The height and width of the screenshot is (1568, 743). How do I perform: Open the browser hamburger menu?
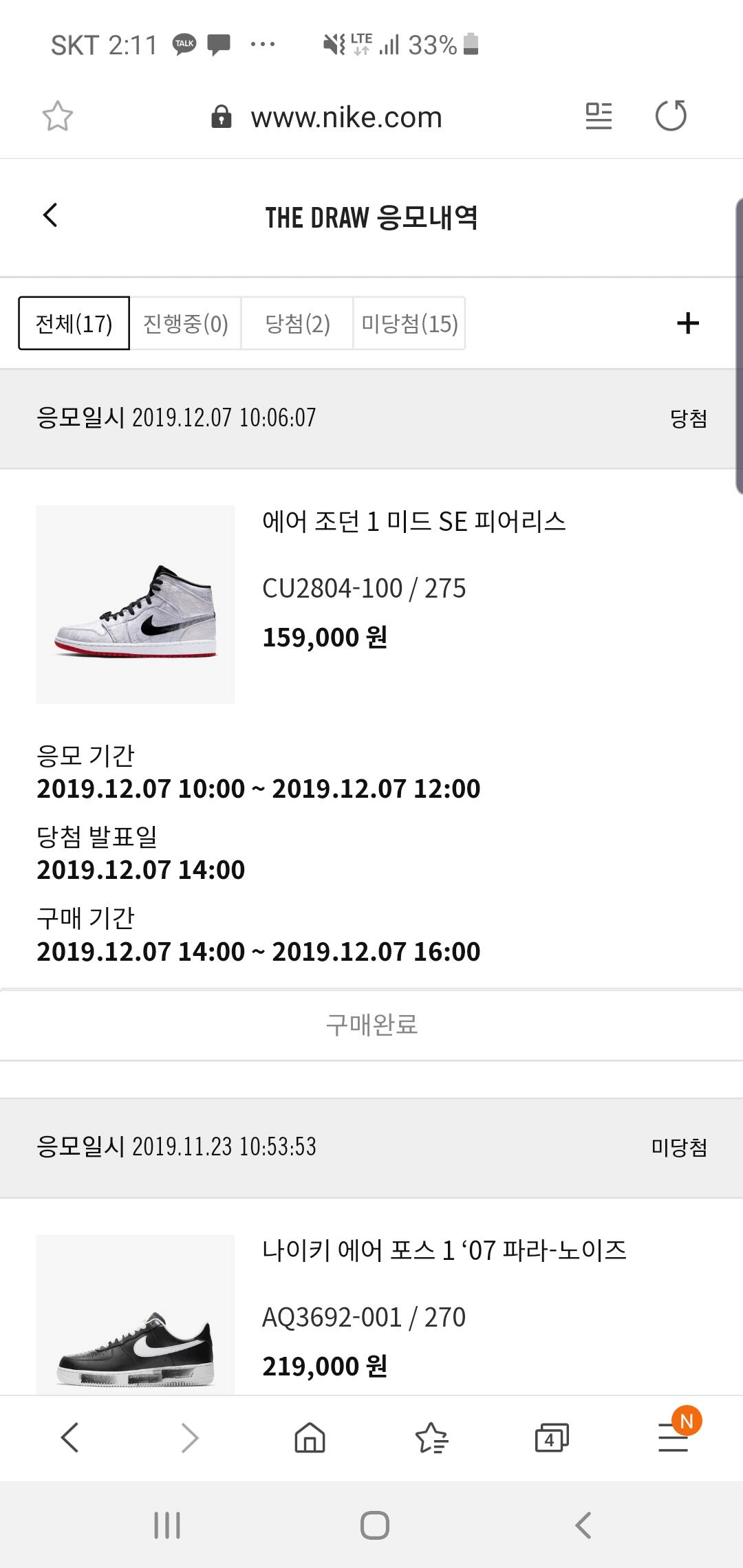[x=673, y=1437]
